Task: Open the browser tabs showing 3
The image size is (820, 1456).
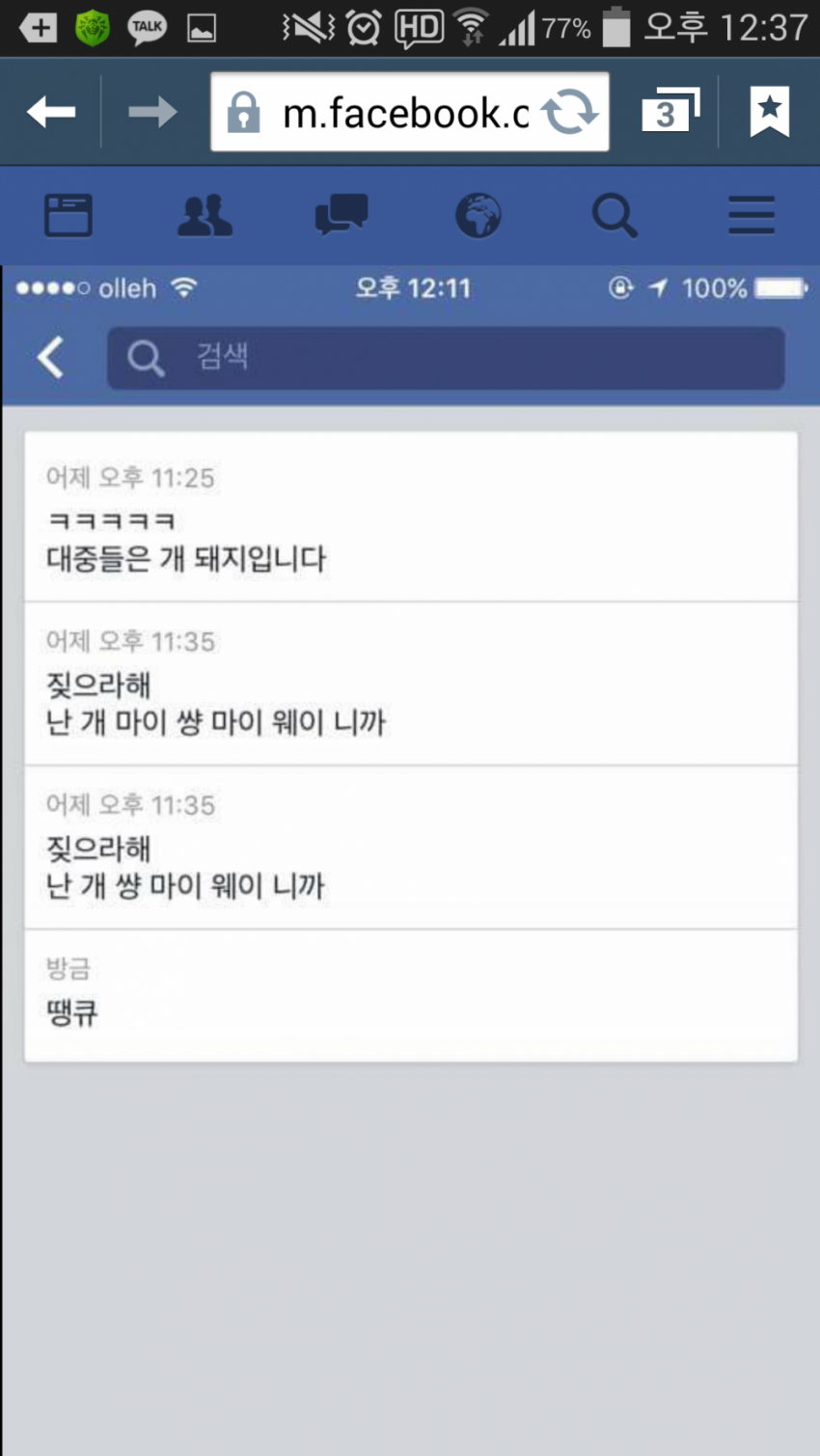Action: [670, 110]
